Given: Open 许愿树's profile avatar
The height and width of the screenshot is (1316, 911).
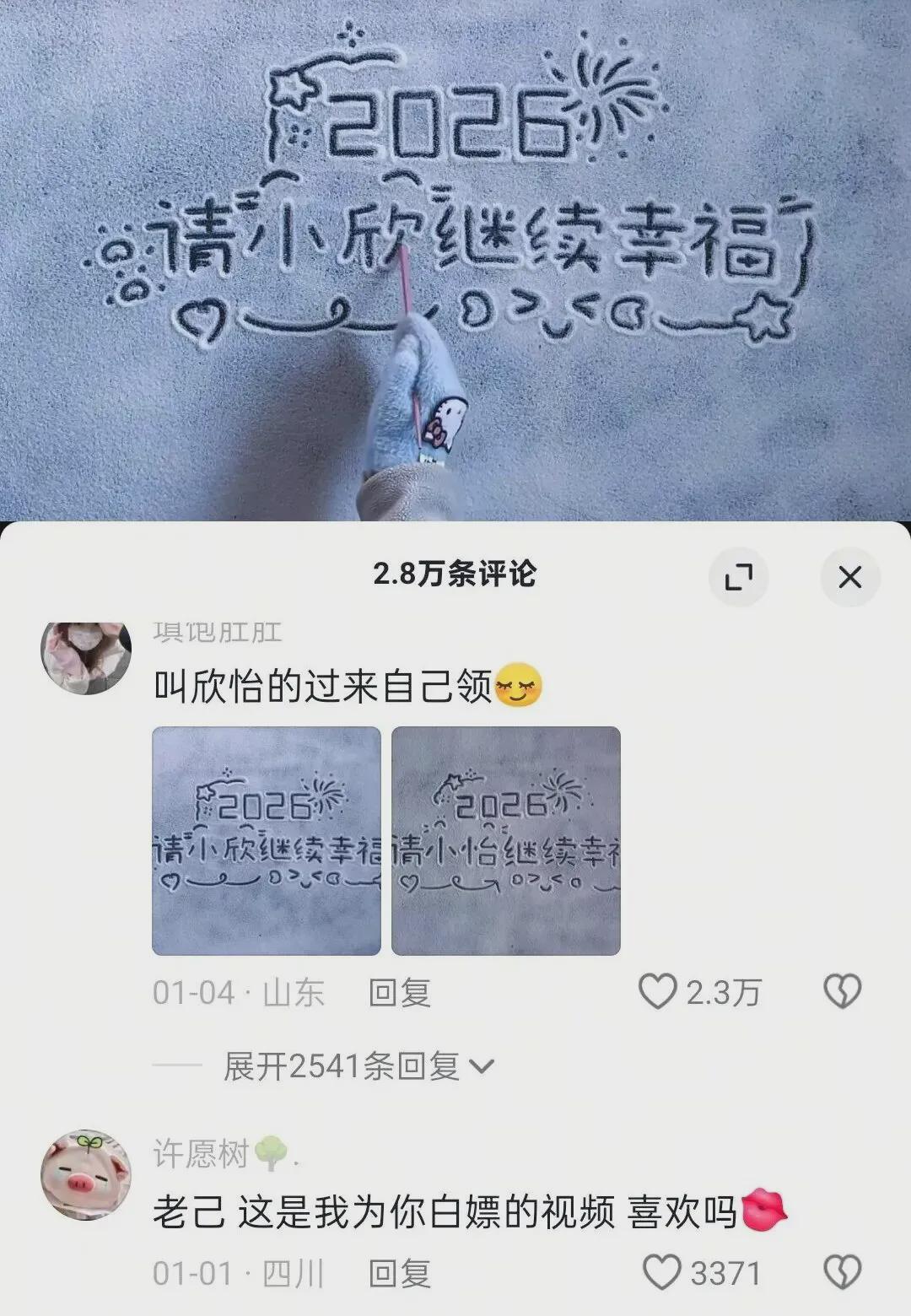Looking at the screenshot, I should [x=86, y=1175].
